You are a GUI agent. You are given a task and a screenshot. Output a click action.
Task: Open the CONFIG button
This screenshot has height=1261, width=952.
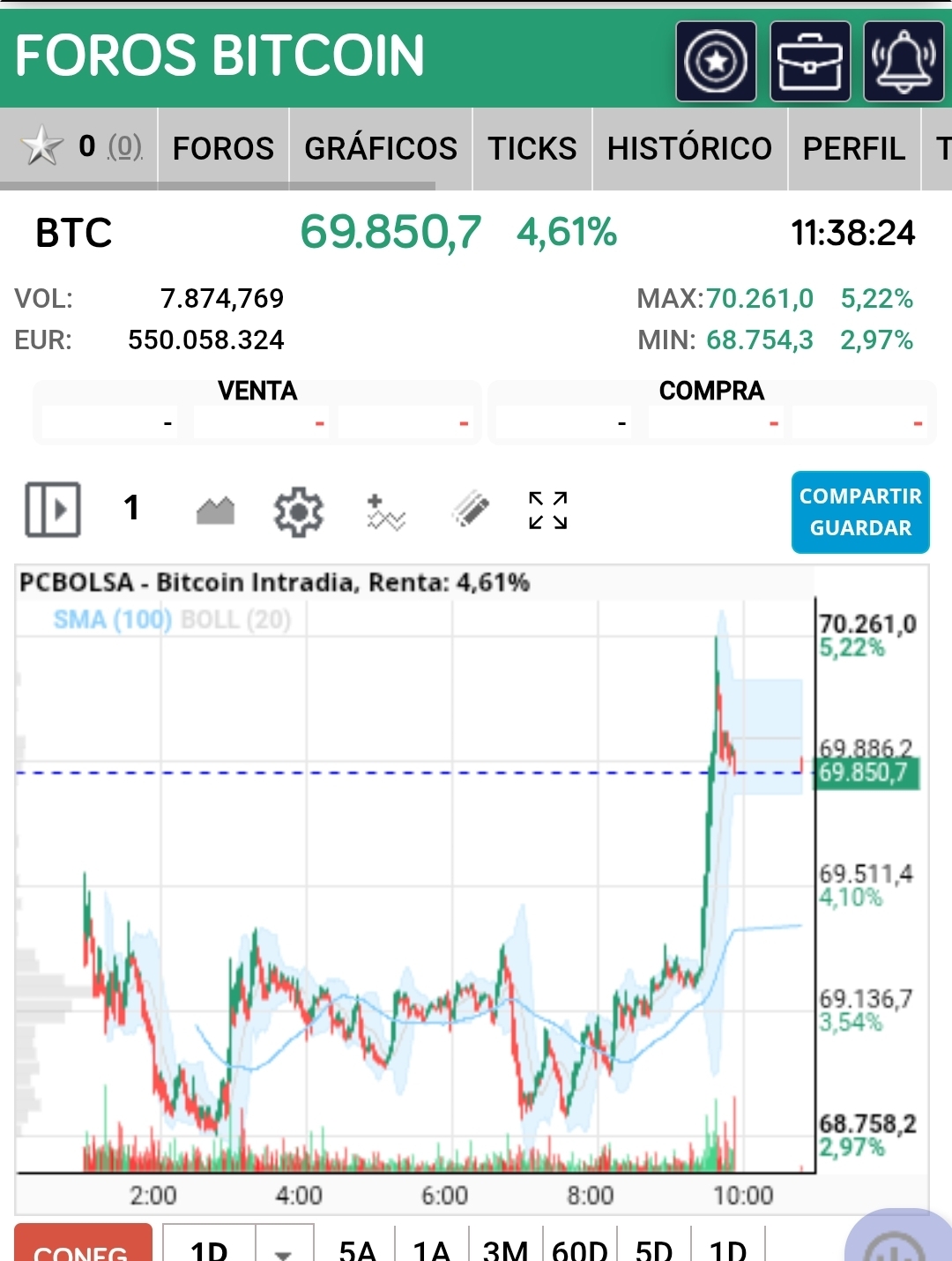tap(83, 1247)
